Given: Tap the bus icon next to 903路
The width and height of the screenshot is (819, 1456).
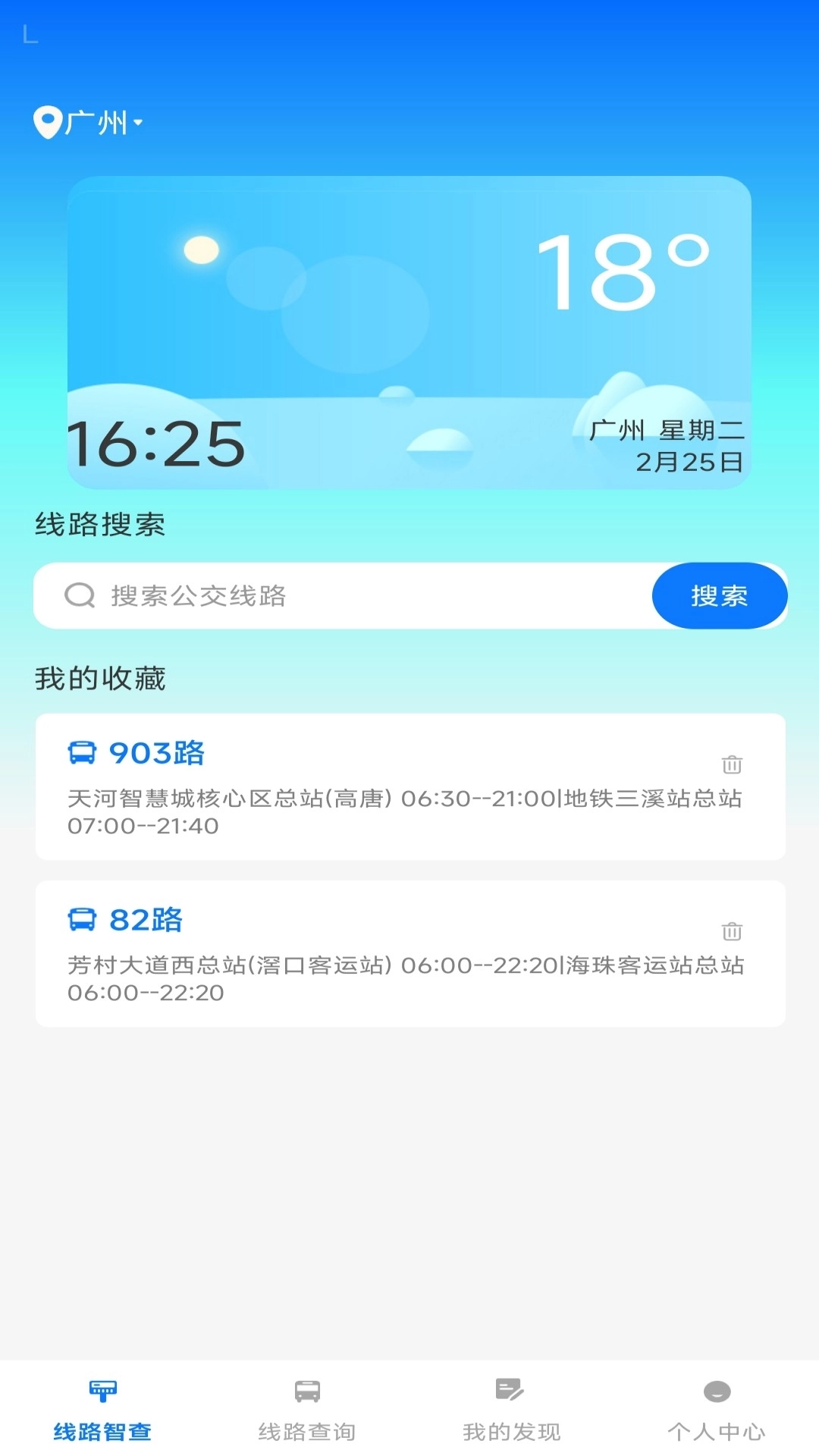Looking at the screenshot, I should 82,753.
